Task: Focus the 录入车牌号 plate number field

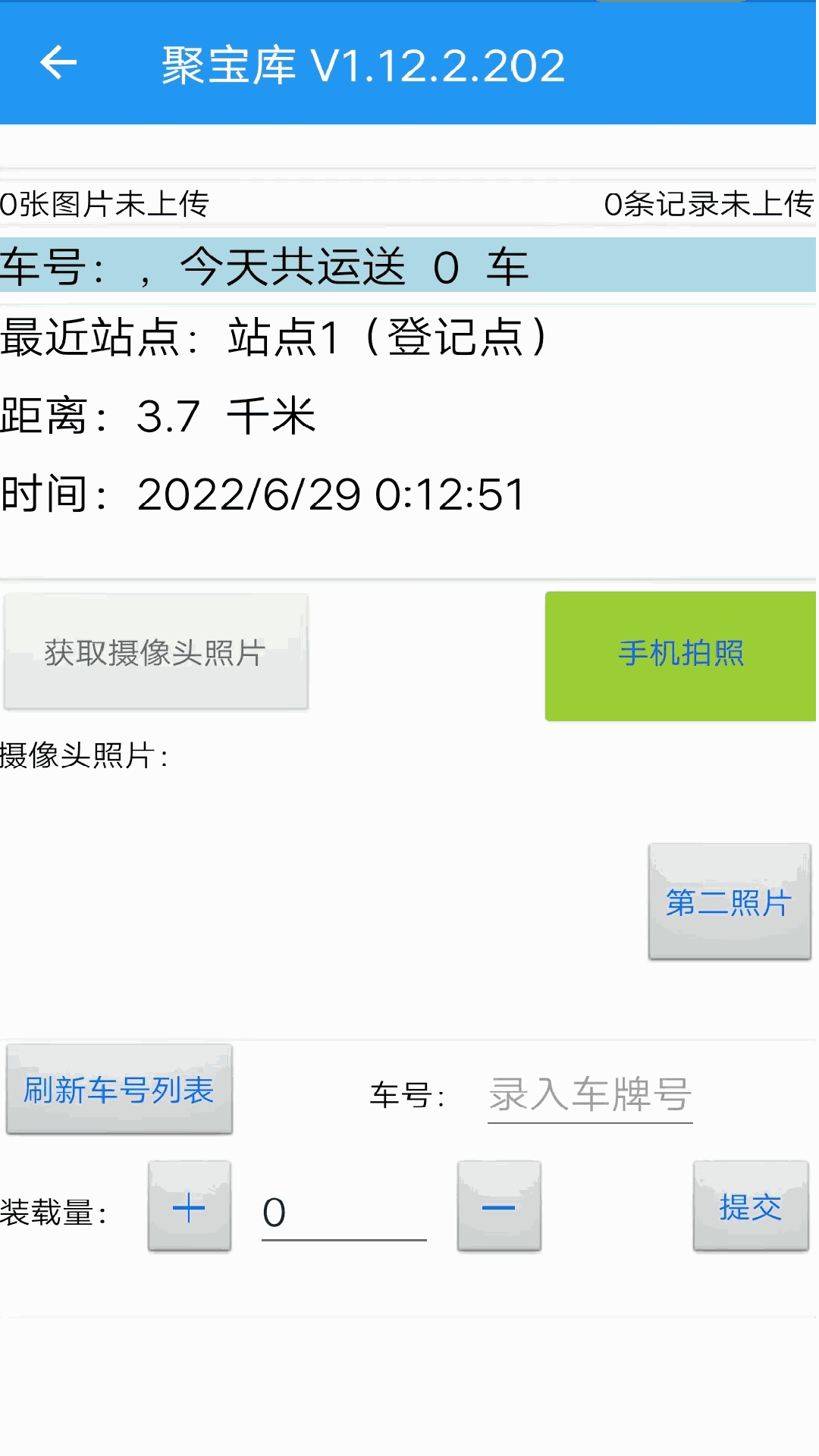Action: [590, 1094]
